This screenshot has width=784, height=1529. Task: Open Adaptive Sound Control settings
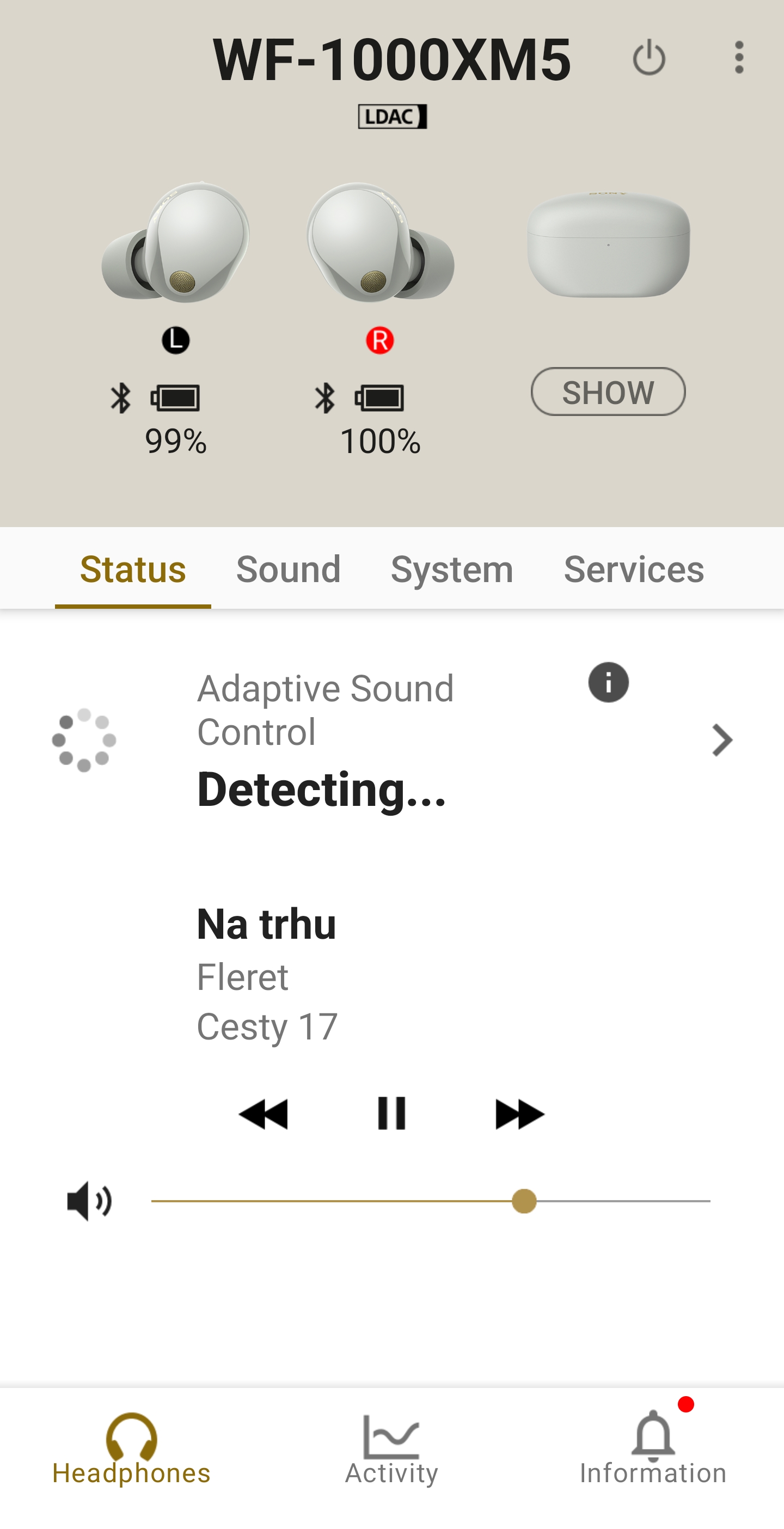click(x=722, y=740)
